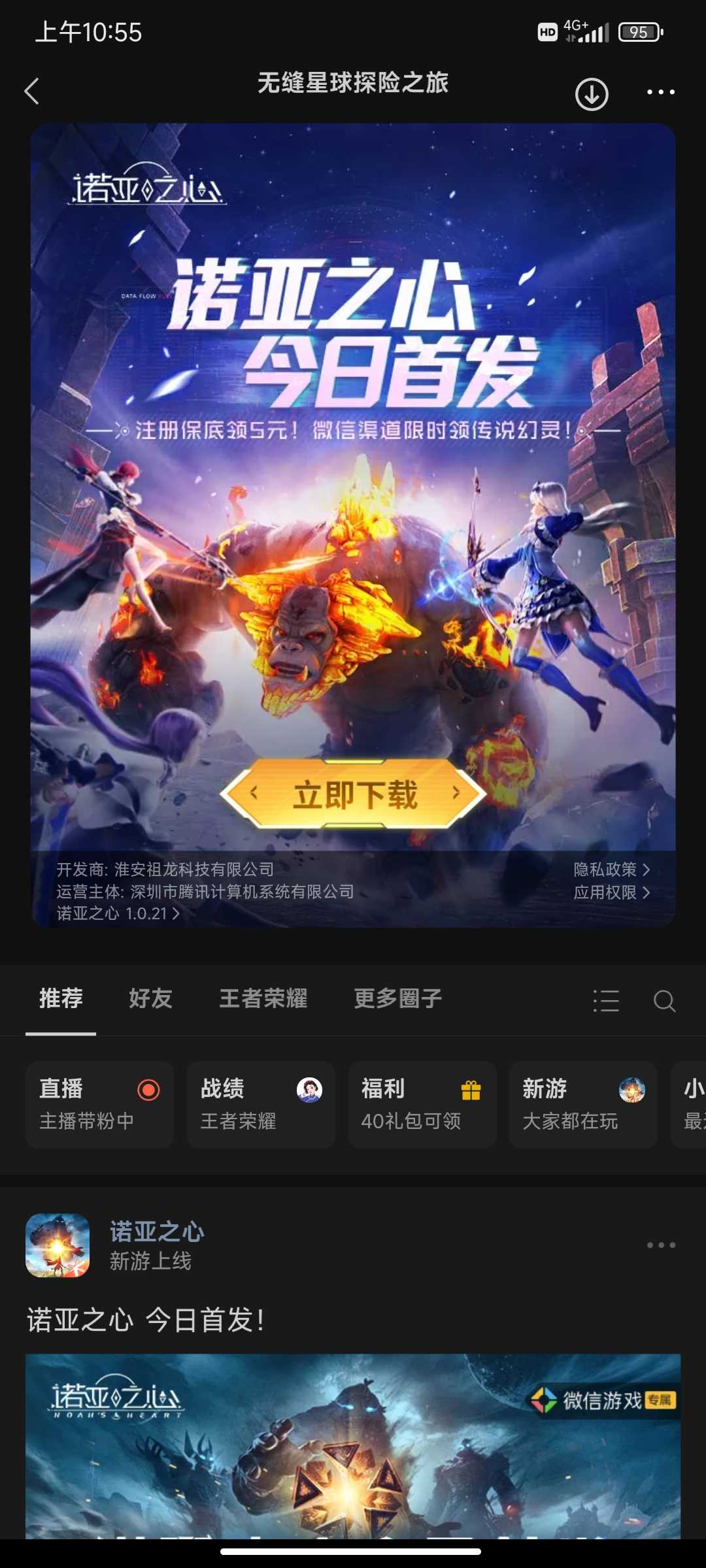Viewport: 706px width, 1568px height.
Task: Open search in the games feed
Action: click(664, 1000)
